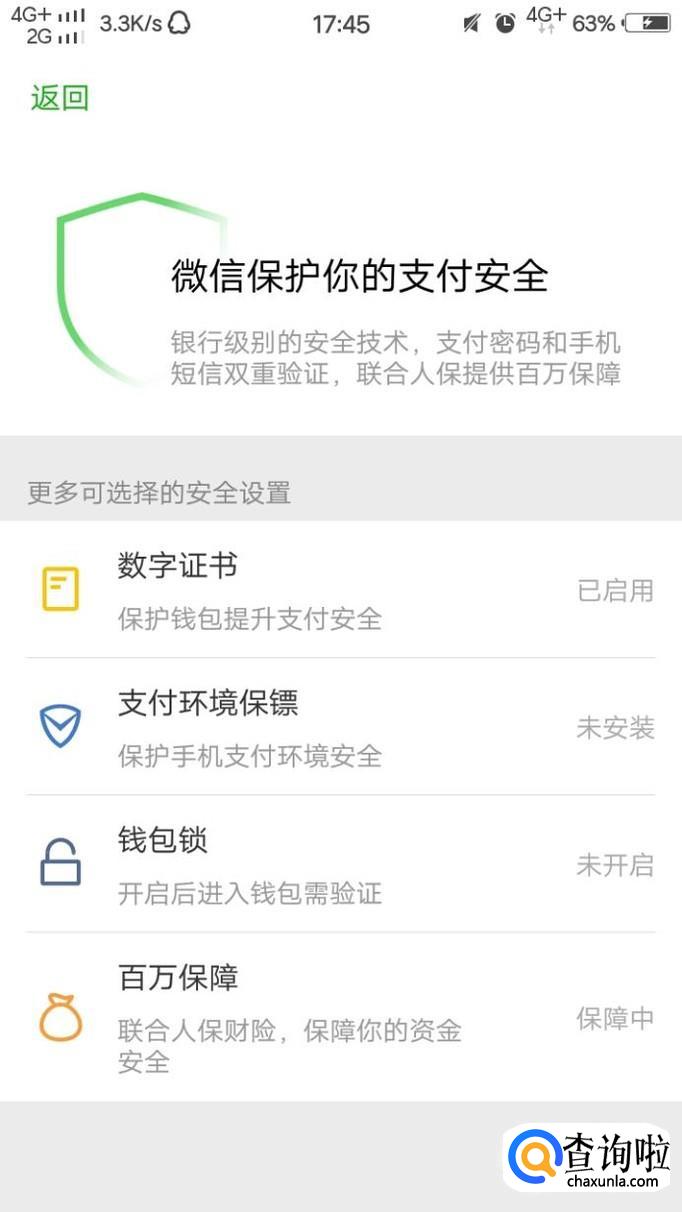View 百万保障 details
682x1212 pixels.
tap(340, 1017)
